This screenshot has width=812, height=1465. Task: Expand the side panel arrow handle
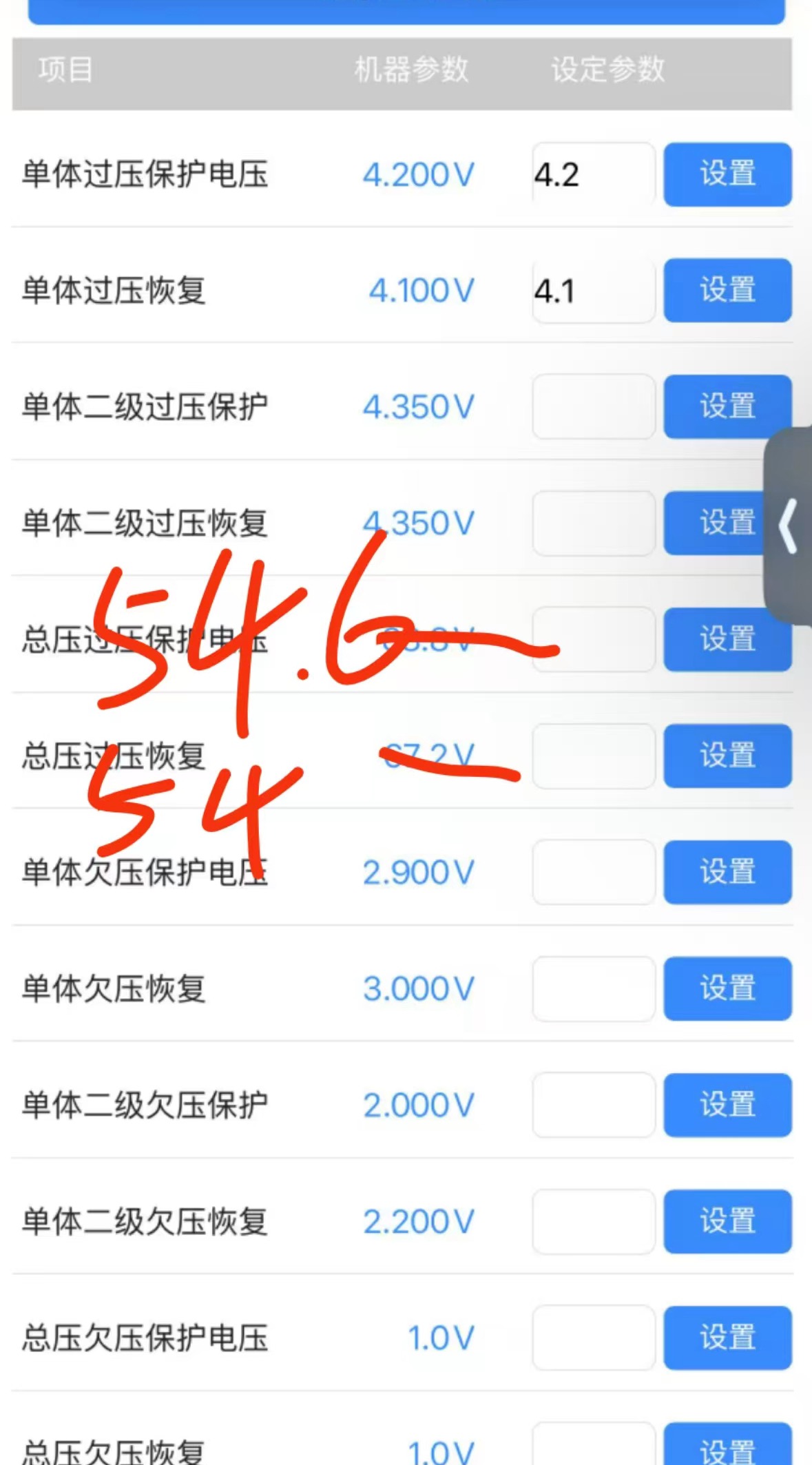click(x=789, y=526)
